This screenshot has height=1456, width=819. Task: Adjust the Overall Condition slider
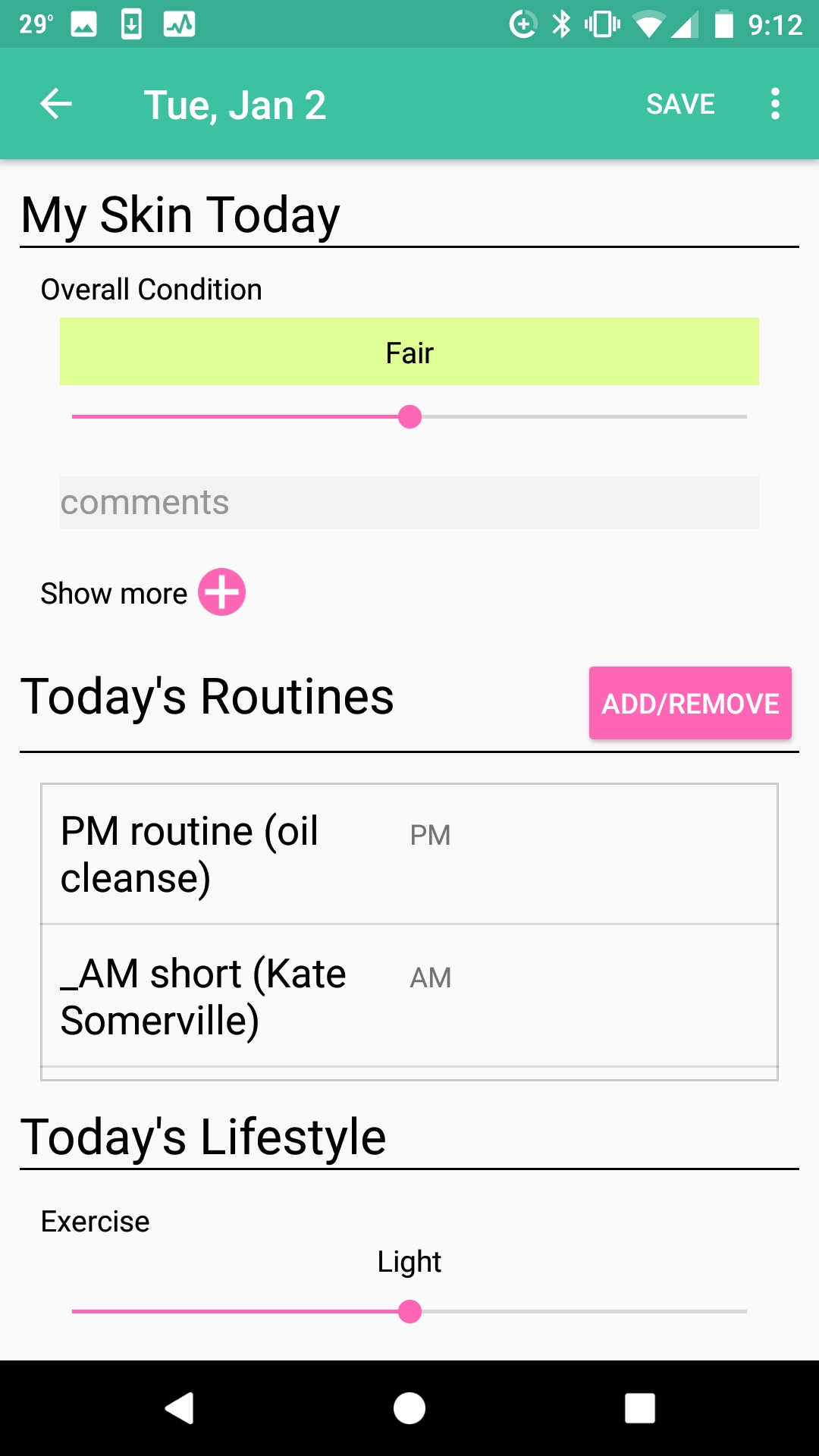(411, 416)
